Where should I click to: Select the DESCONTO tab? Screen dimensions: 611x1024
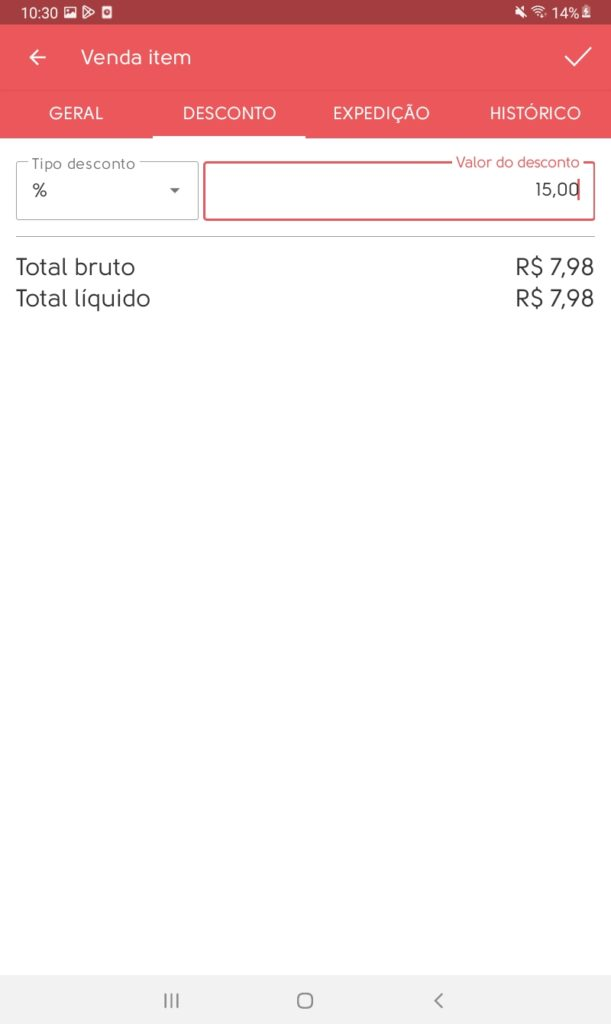pos(229,113)
